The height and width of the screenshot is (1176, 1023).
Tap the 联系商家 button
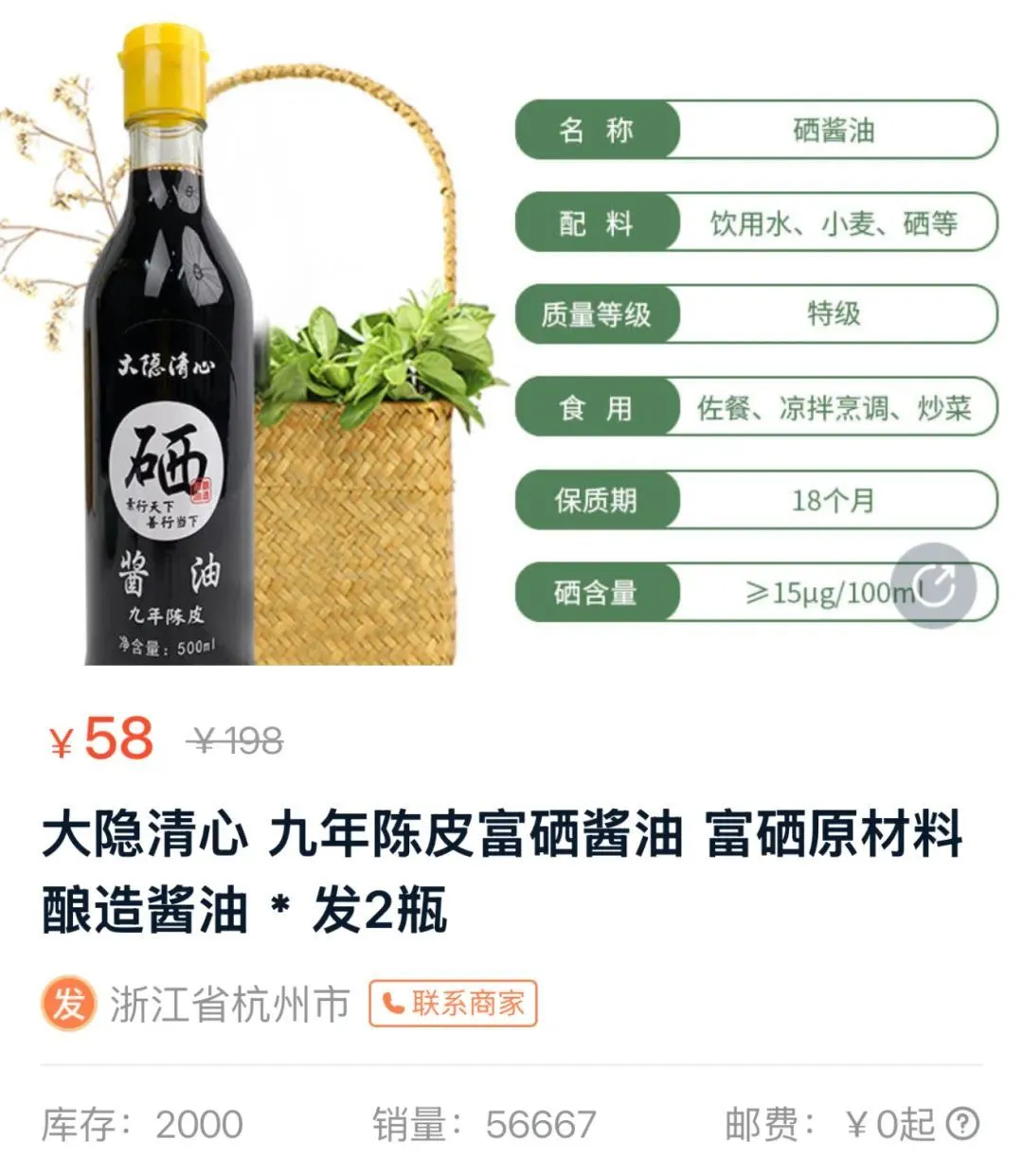coord(453,1004)
